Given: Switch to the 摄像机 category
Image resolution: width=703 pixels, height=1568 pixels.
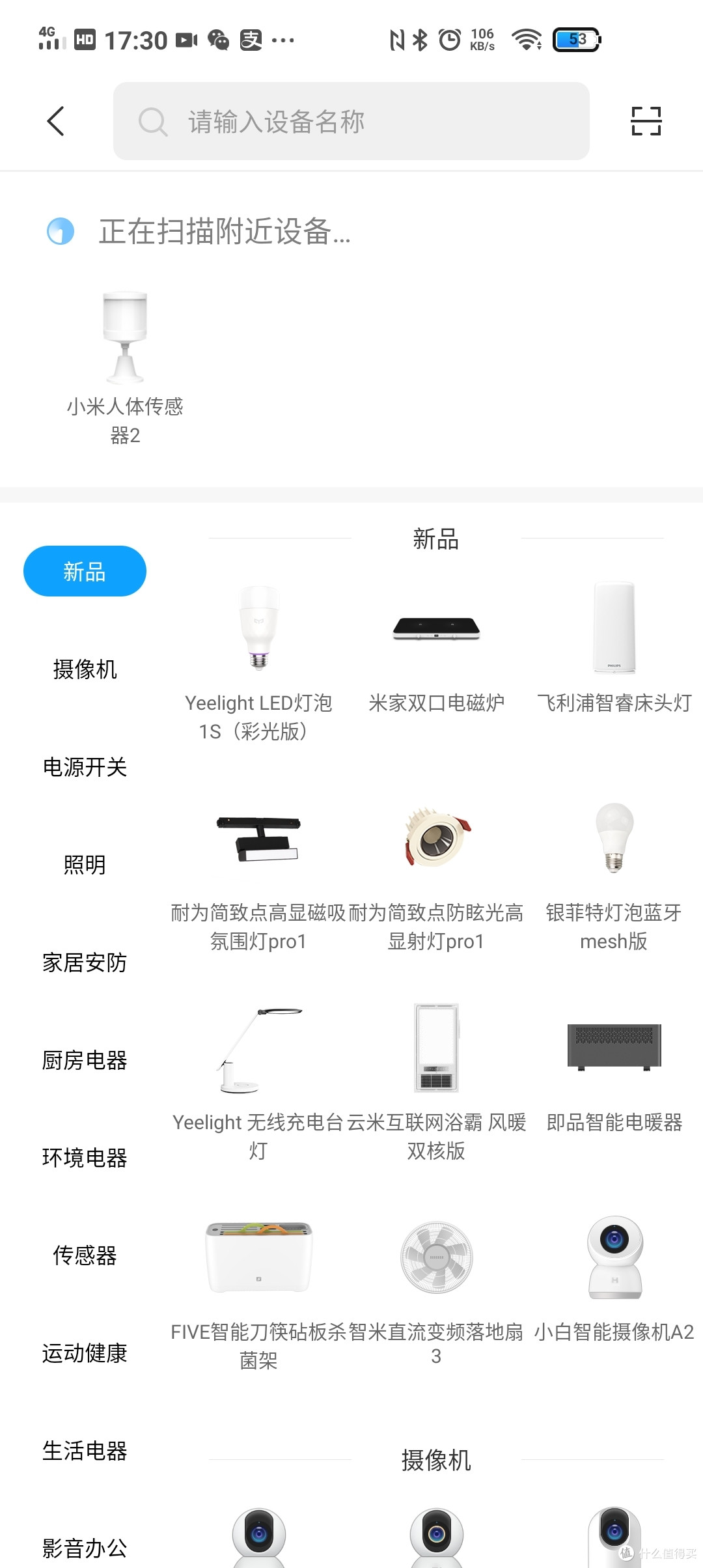Looking at the screenshot, I should click(x=85, y=669).
